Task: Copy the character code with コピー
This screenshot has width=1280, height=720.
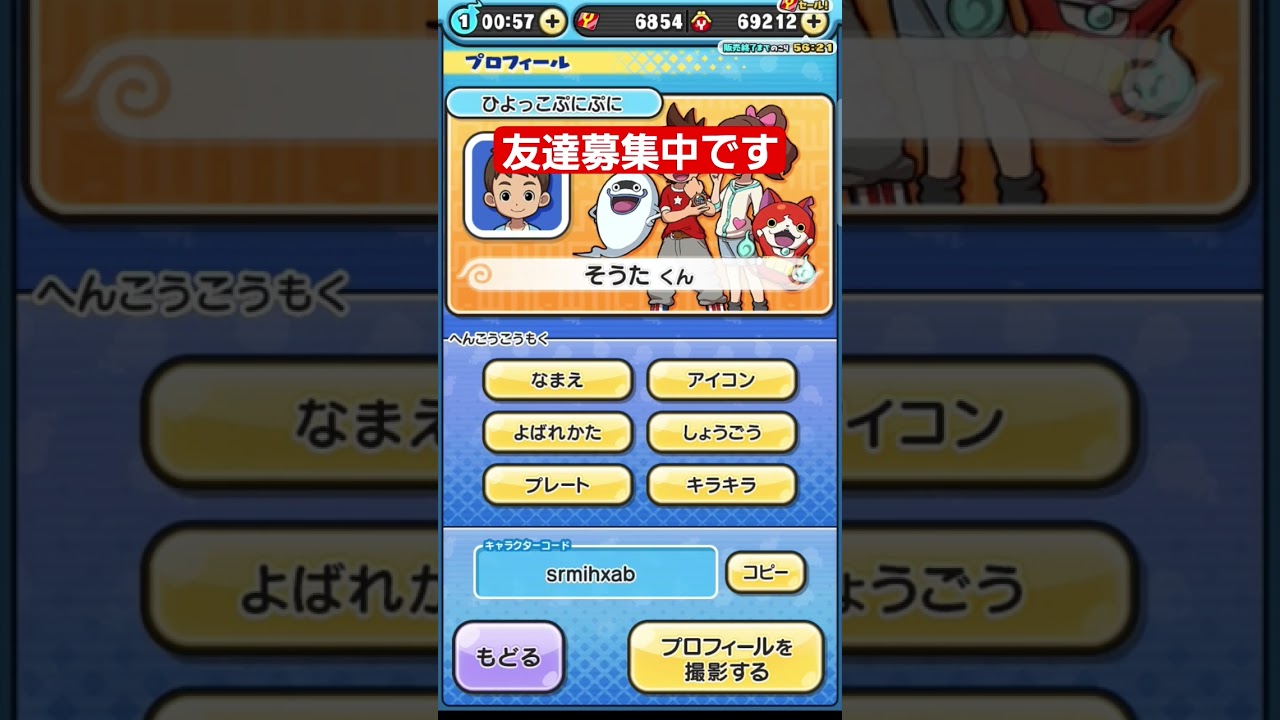Action: pyautogui.click(x=765, y=573)
